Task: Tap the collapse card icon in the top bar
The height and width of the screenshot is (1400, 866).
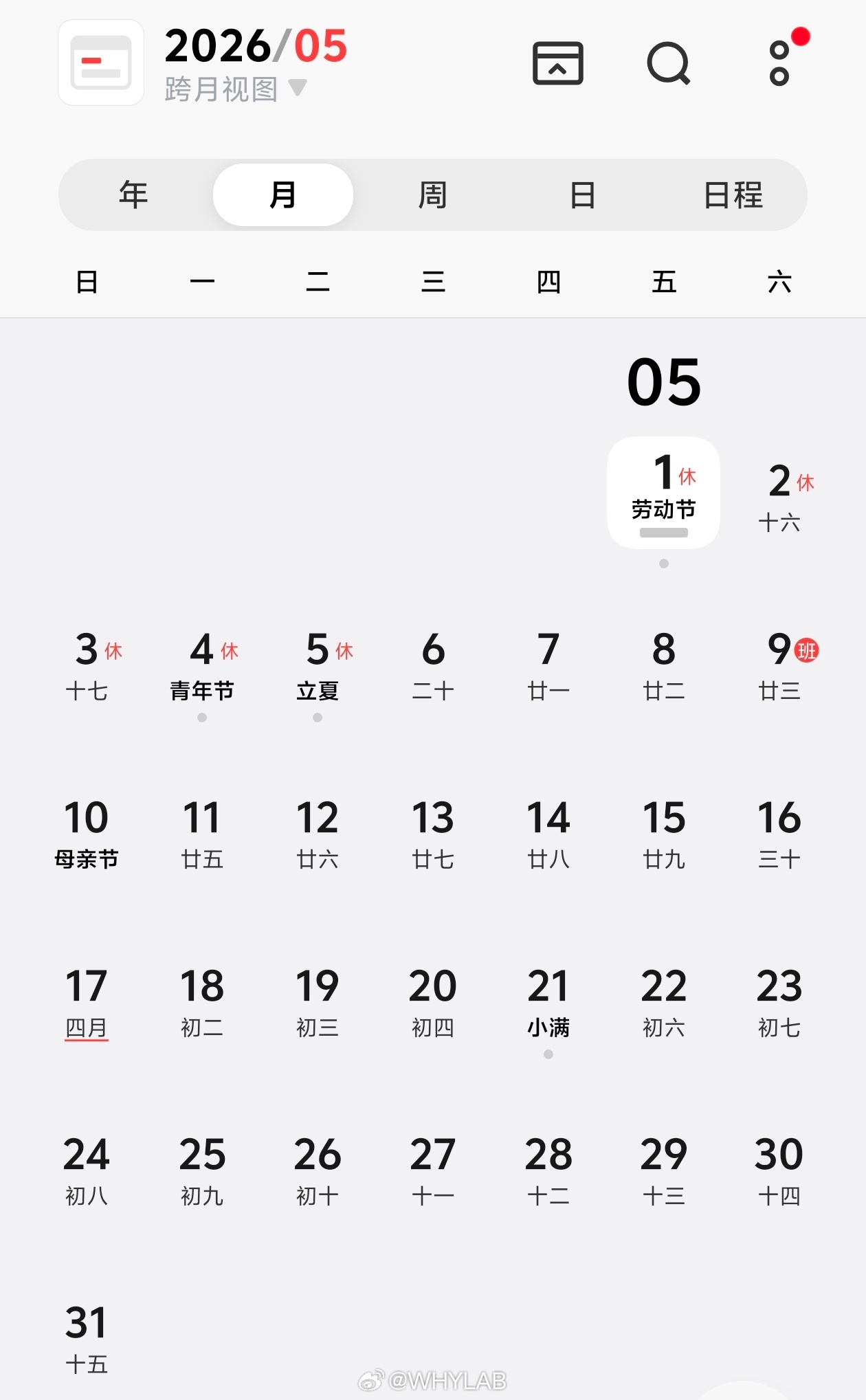Action: 557,63
